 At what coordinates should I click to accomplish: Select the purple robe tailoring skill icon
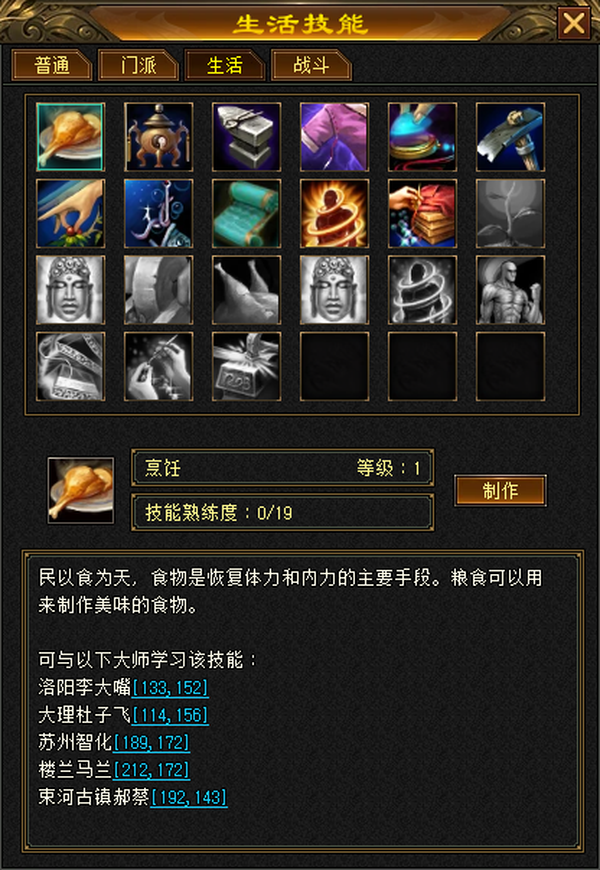(334, 136)
